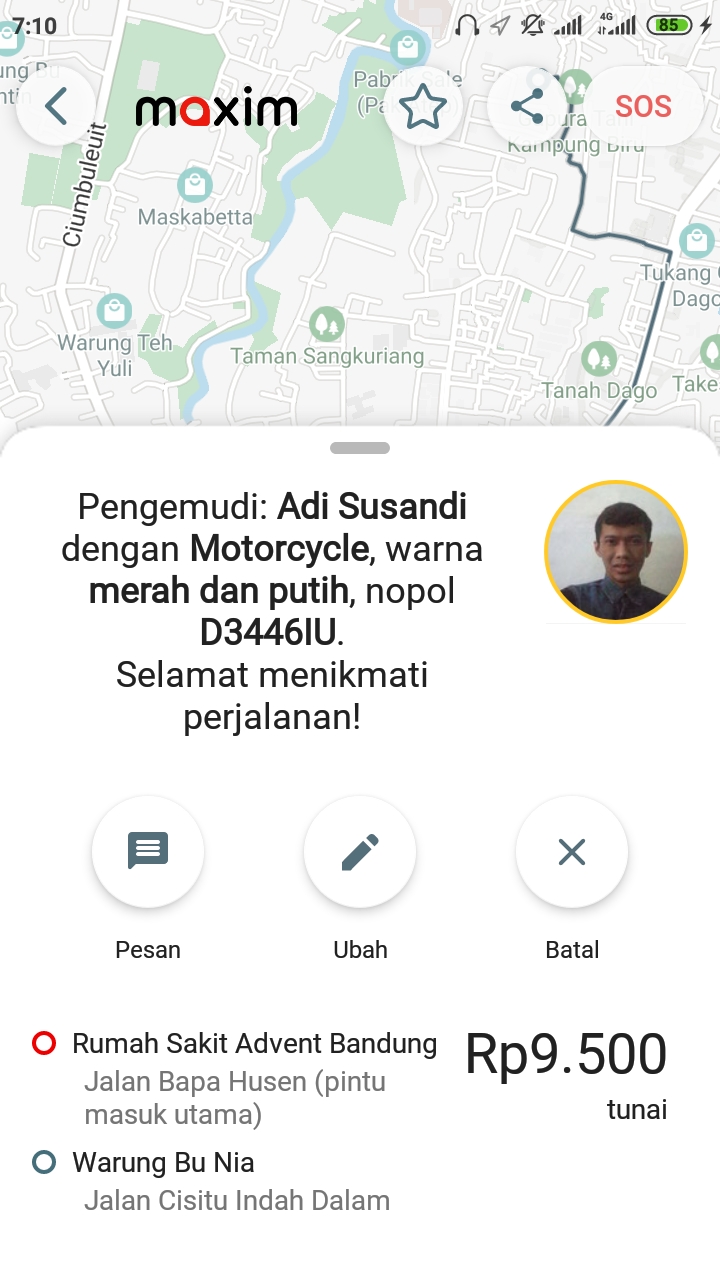Image resolution: width=720 pixels, height=1280 pixels.
Task: Open pickup address Rumah Sakit Advent Bandung
Action: point(254,1045)
